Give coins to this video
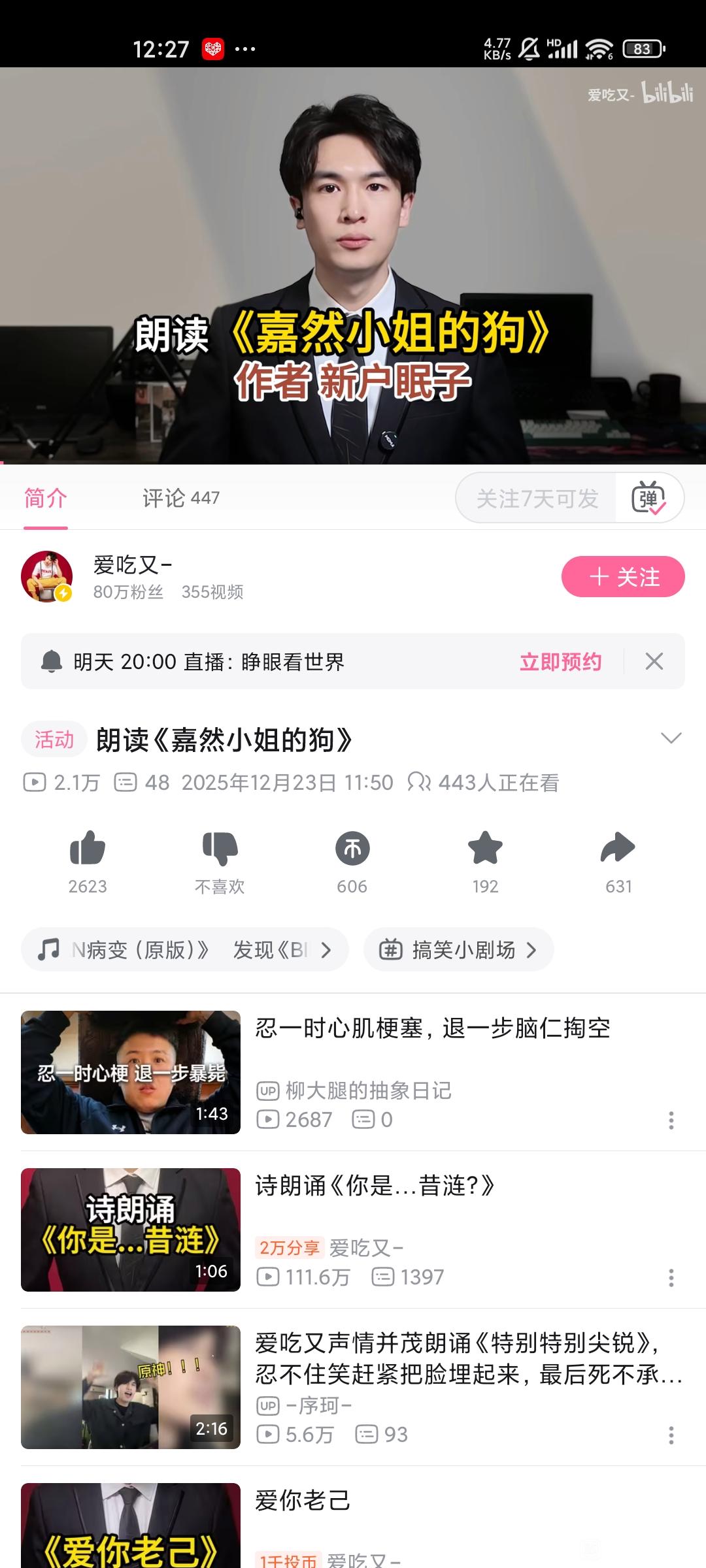 352,849
